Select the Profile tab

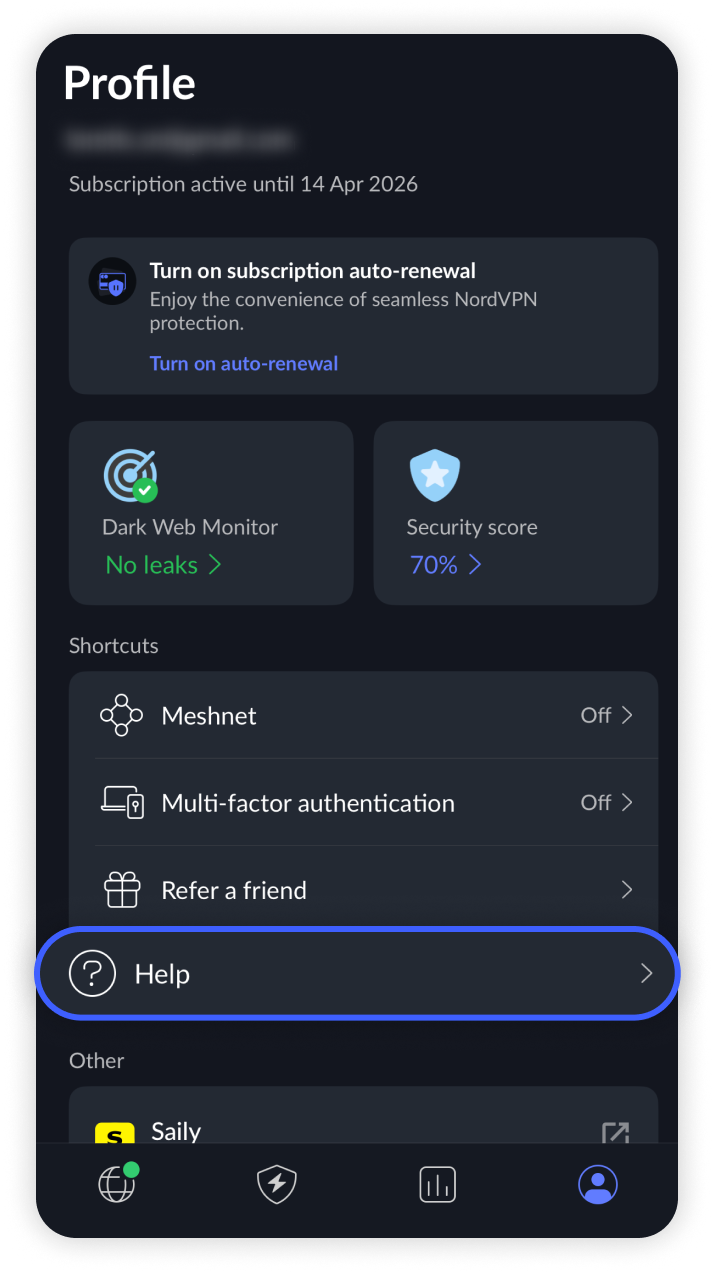coord(597,1185)
